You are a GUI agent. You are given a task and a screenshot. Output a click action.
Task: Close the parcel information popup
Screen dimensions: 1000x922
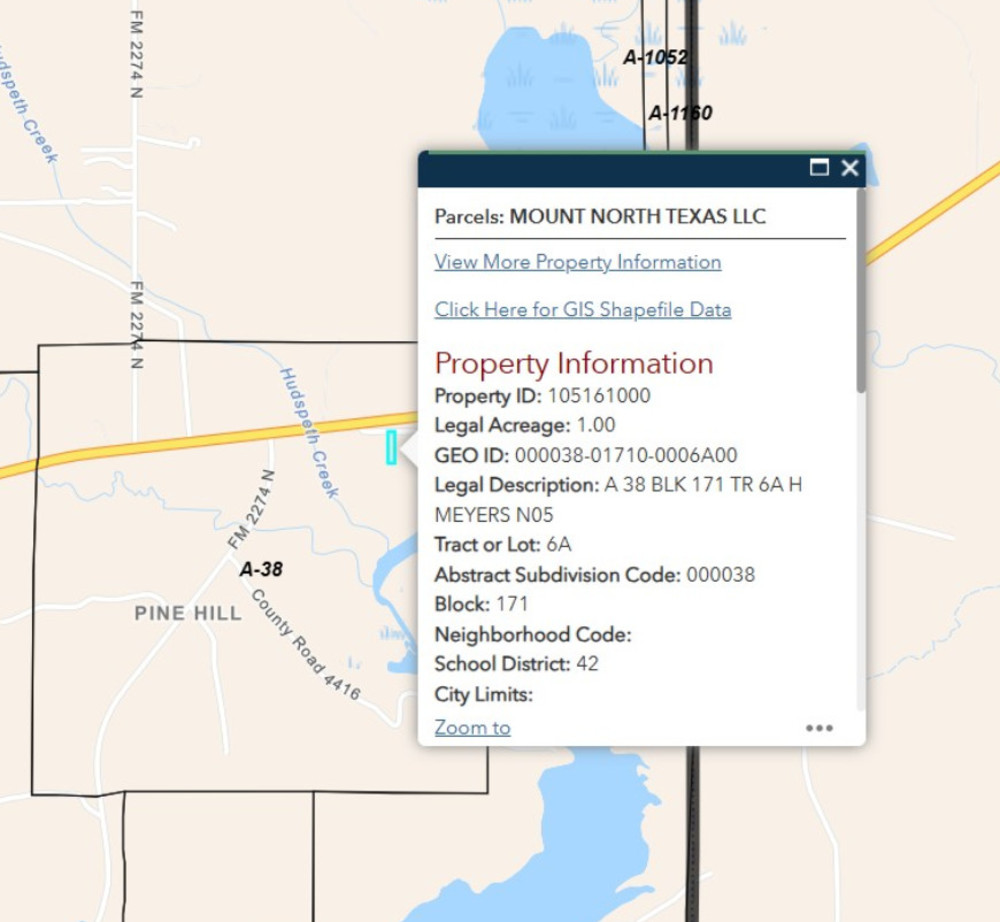(850, 168)
